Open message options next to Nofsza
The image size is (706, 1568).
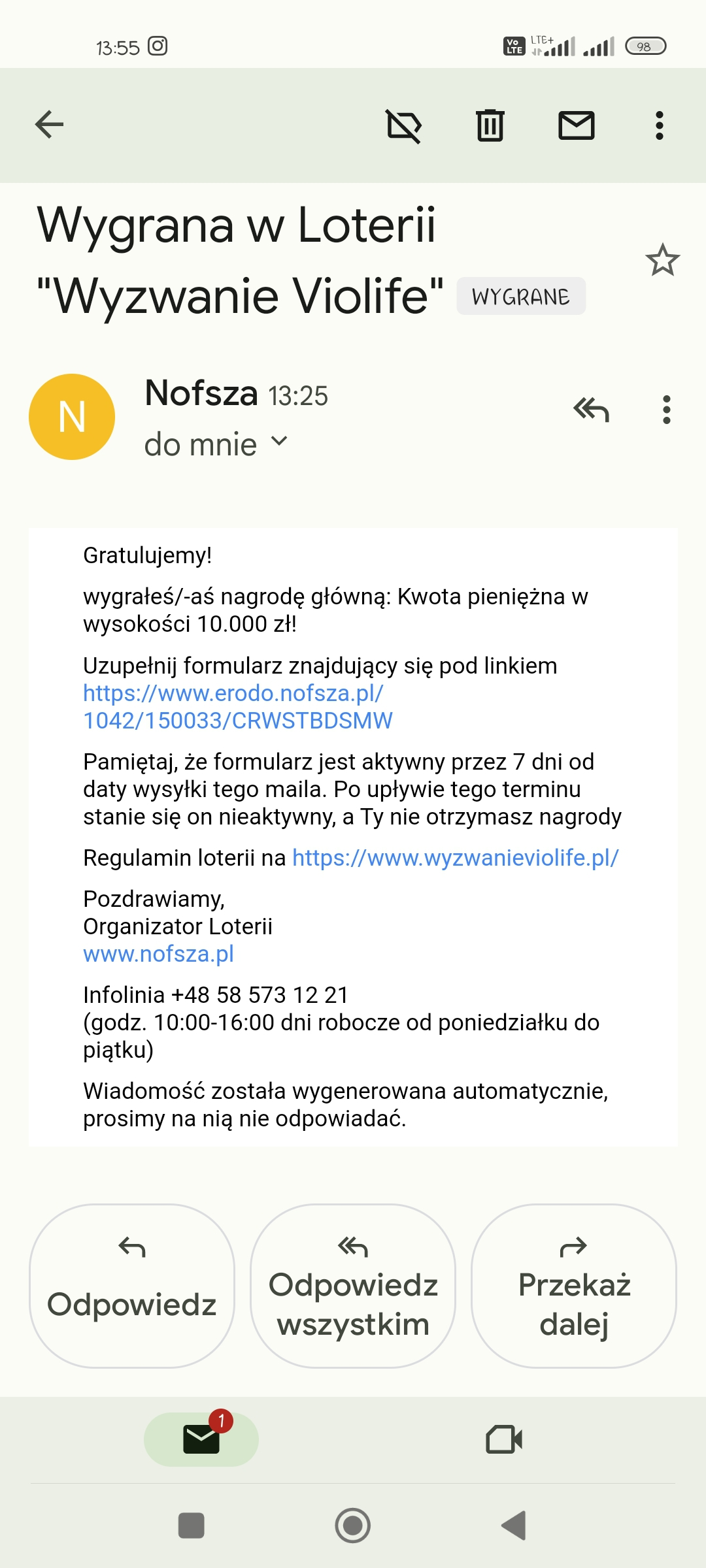point(666,410)
